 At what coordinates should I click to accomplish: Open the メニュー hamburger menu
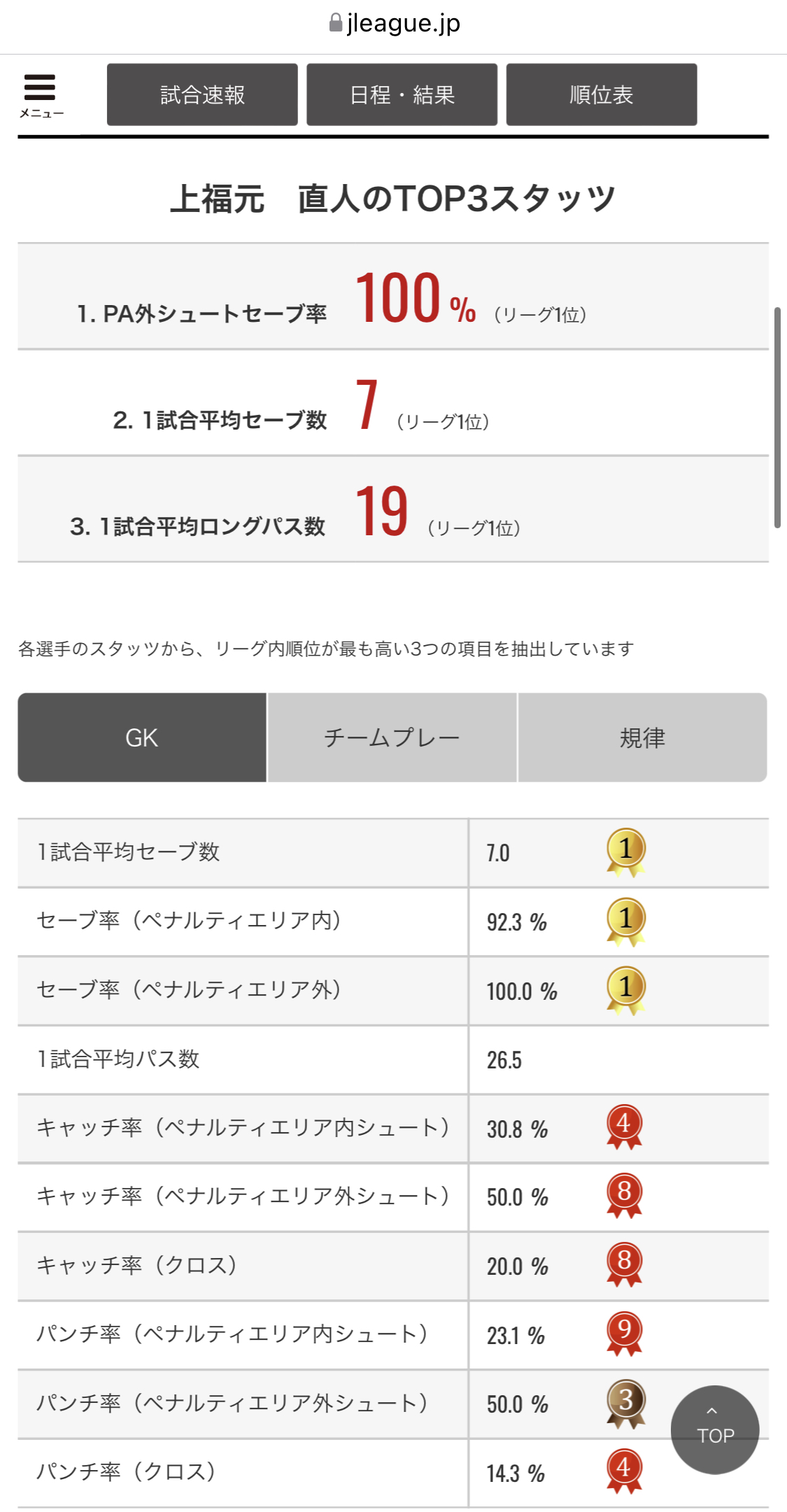click(x=41, y=95)
